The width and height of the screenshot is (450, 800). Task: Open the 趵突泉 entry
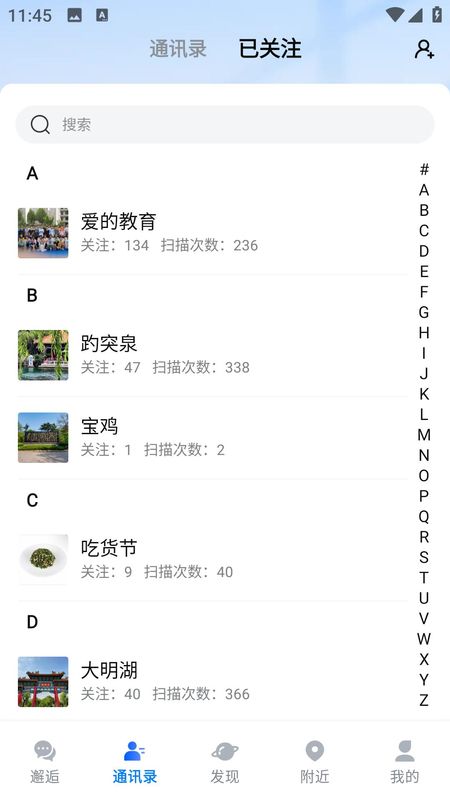tap(213, 355)
